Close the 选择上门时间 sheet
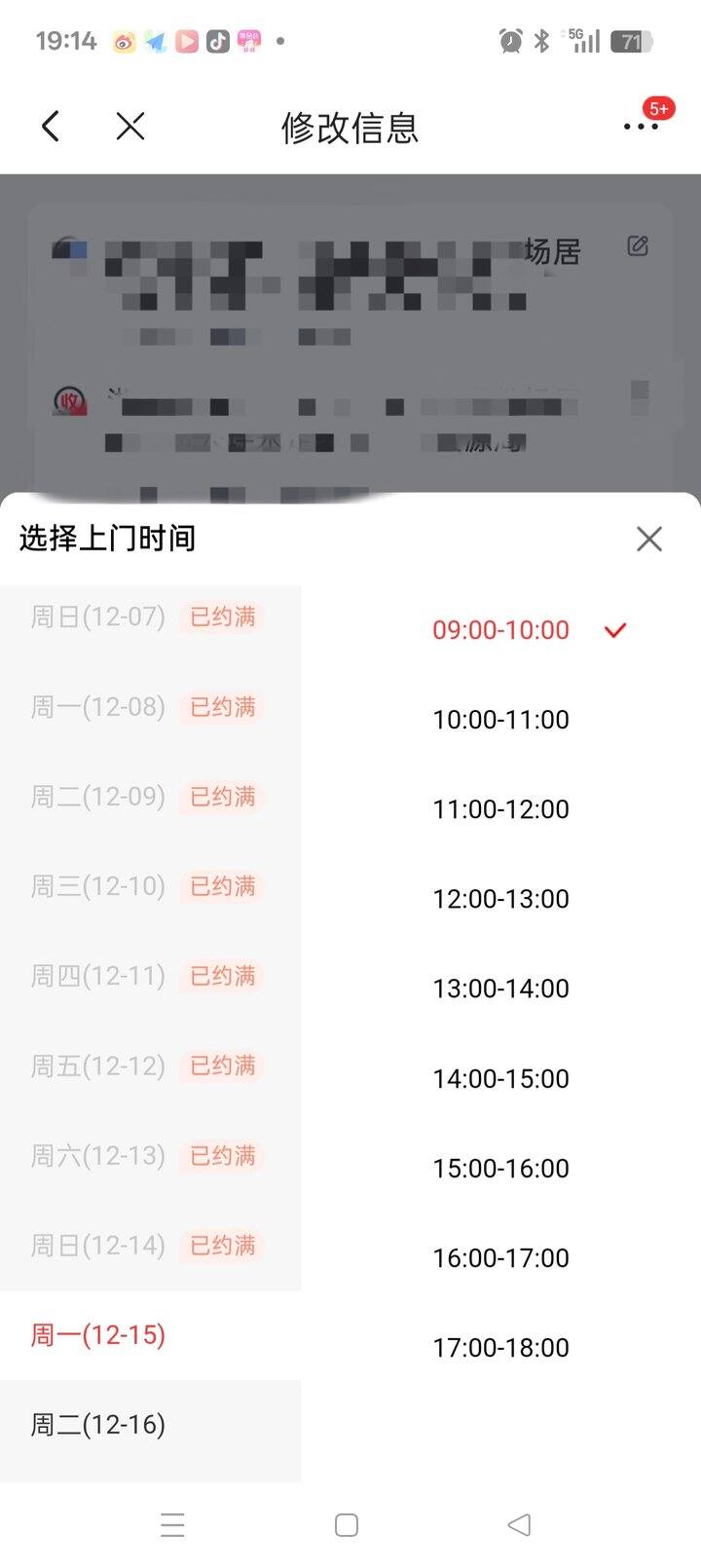Screen dimensions: 701x1568 648,539
